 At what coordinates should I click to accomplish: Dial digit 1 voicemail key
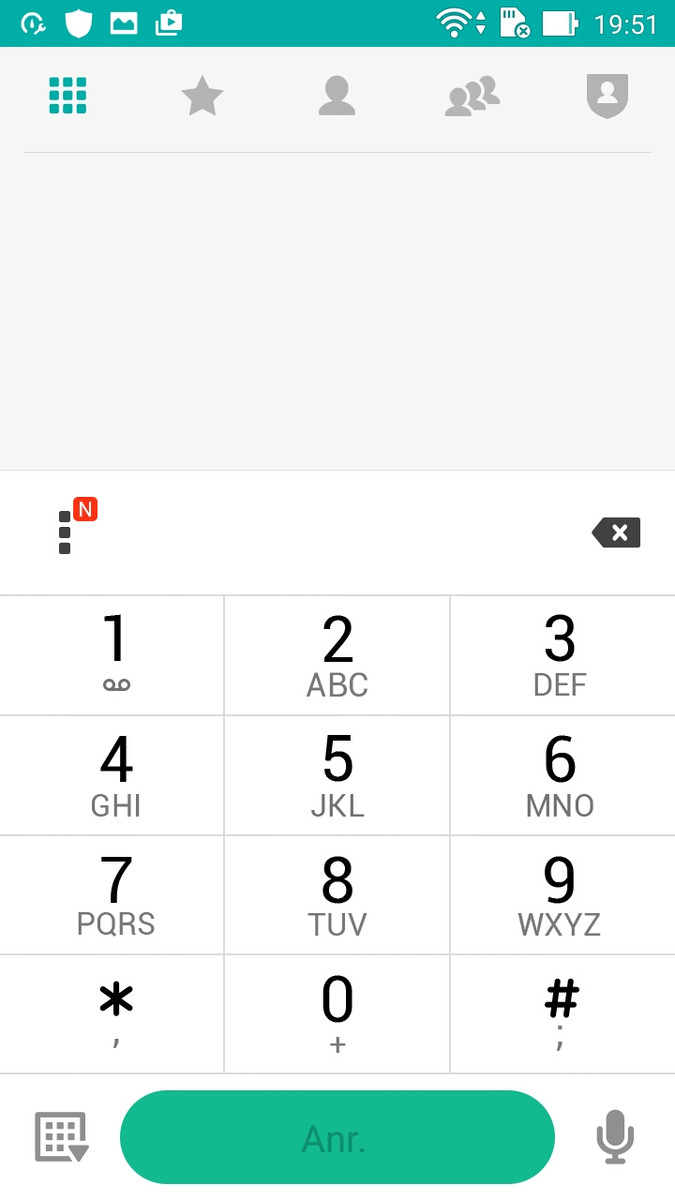click(112, 655)
